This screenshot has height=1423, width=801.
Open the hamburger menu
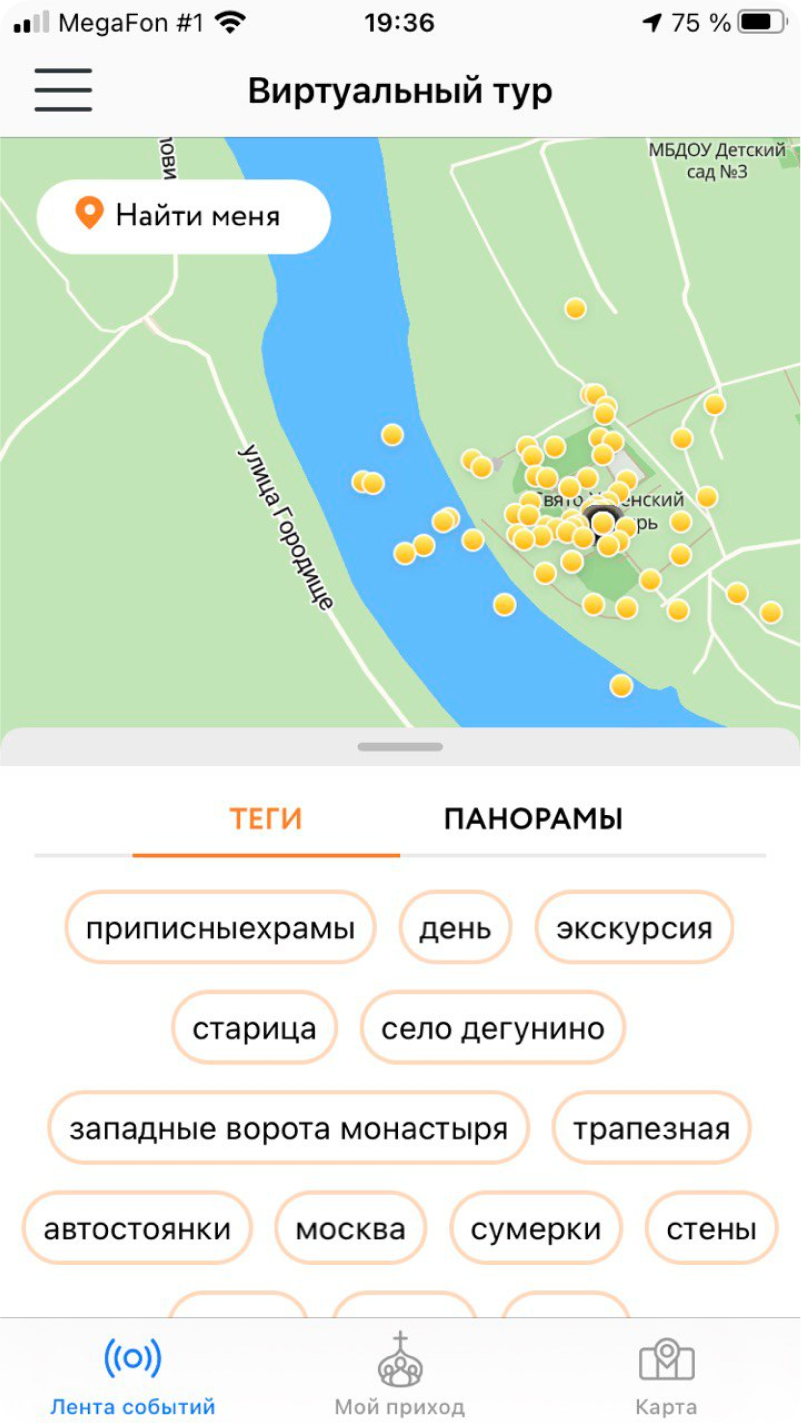click(x=63, y=91)
